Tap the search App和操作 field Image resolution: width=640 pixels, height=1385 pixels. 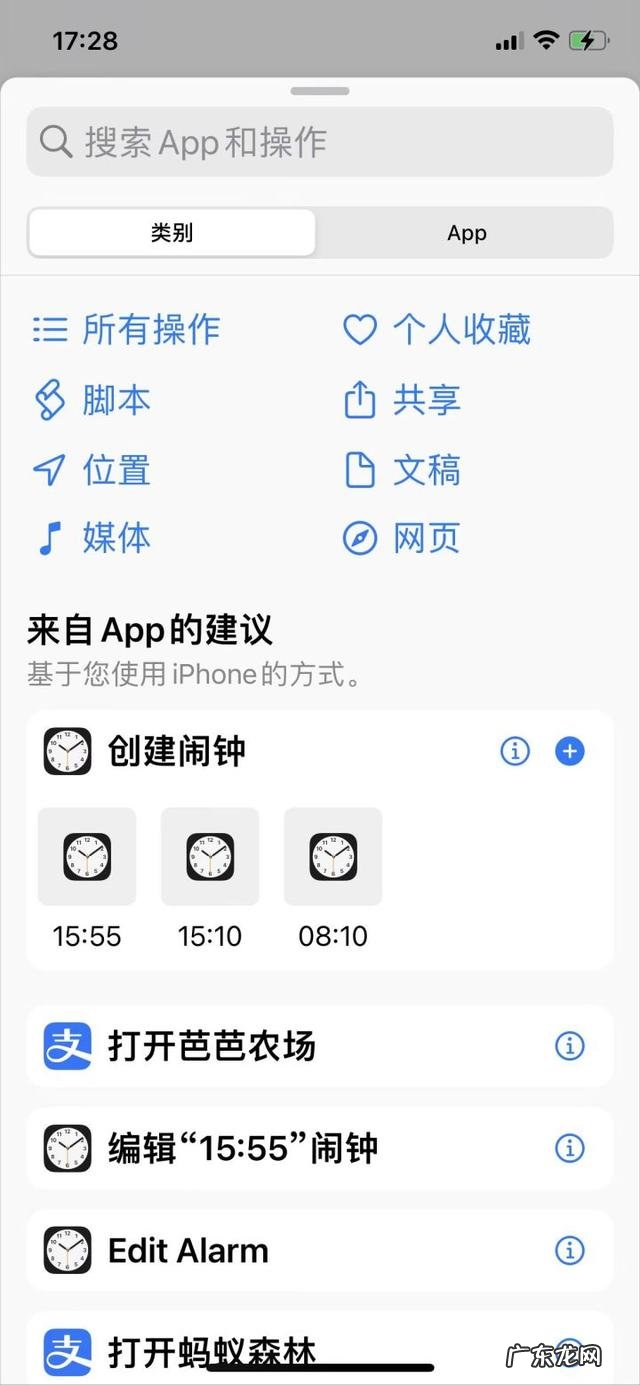(320, 142)
